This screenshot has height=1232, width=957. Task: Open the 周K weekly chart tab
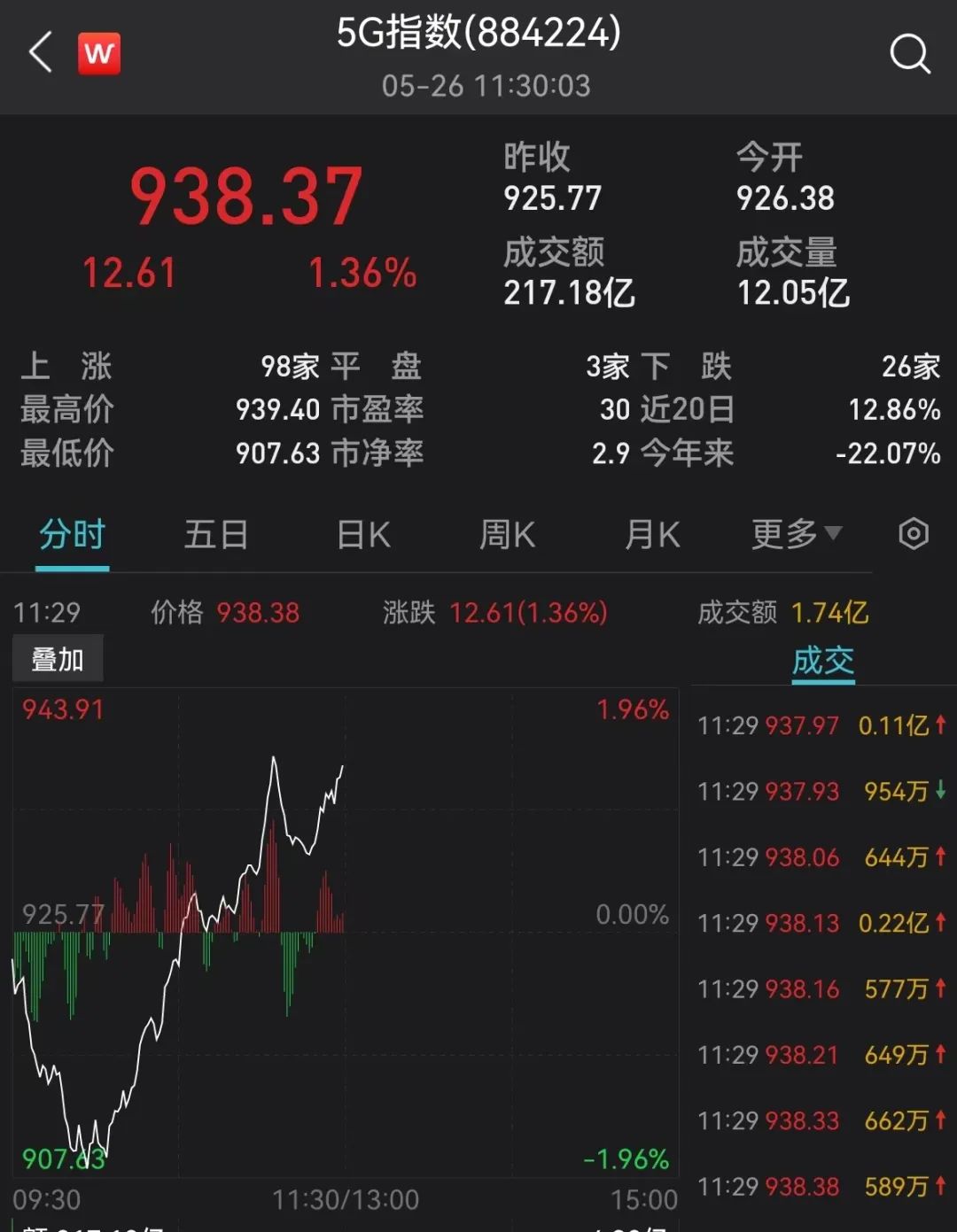click(x=507, y=533)
